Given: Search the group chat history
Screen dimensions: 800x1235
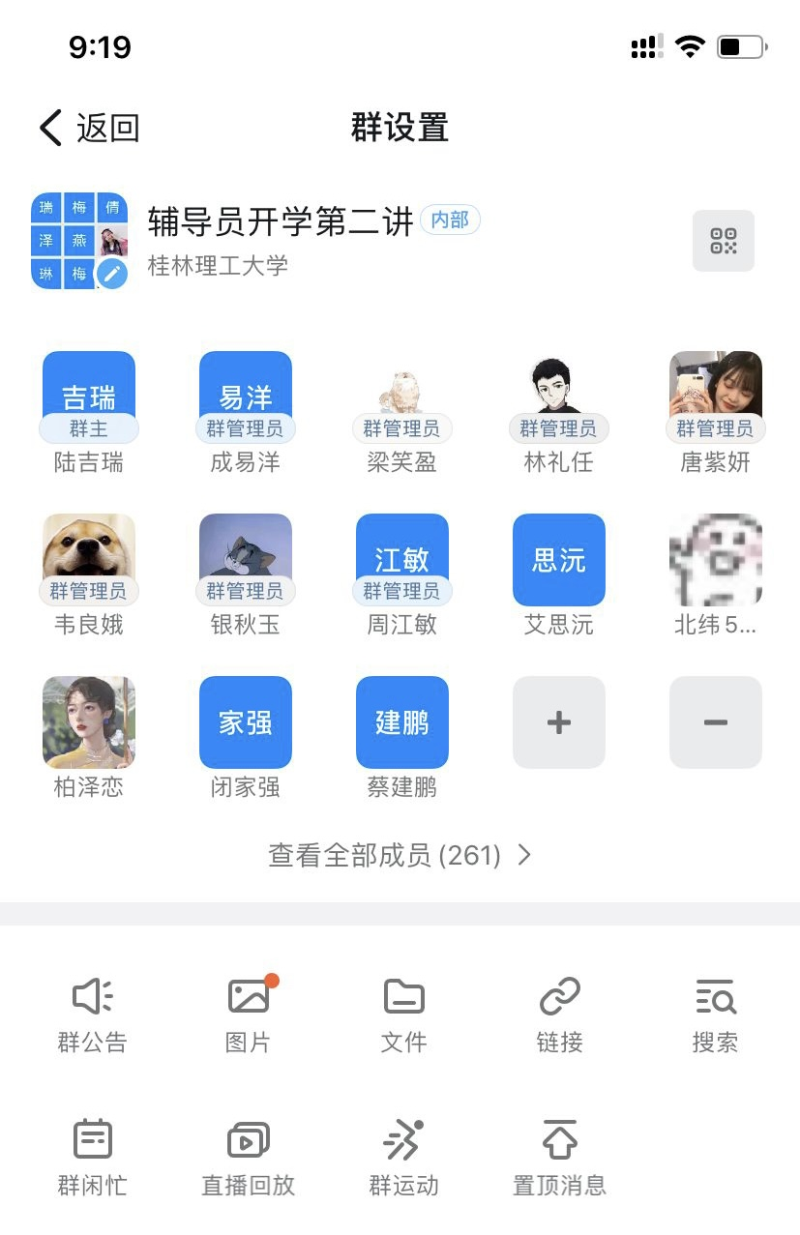Looking at the screenshot, I should pyautogui.click(x=715, y=1015).
